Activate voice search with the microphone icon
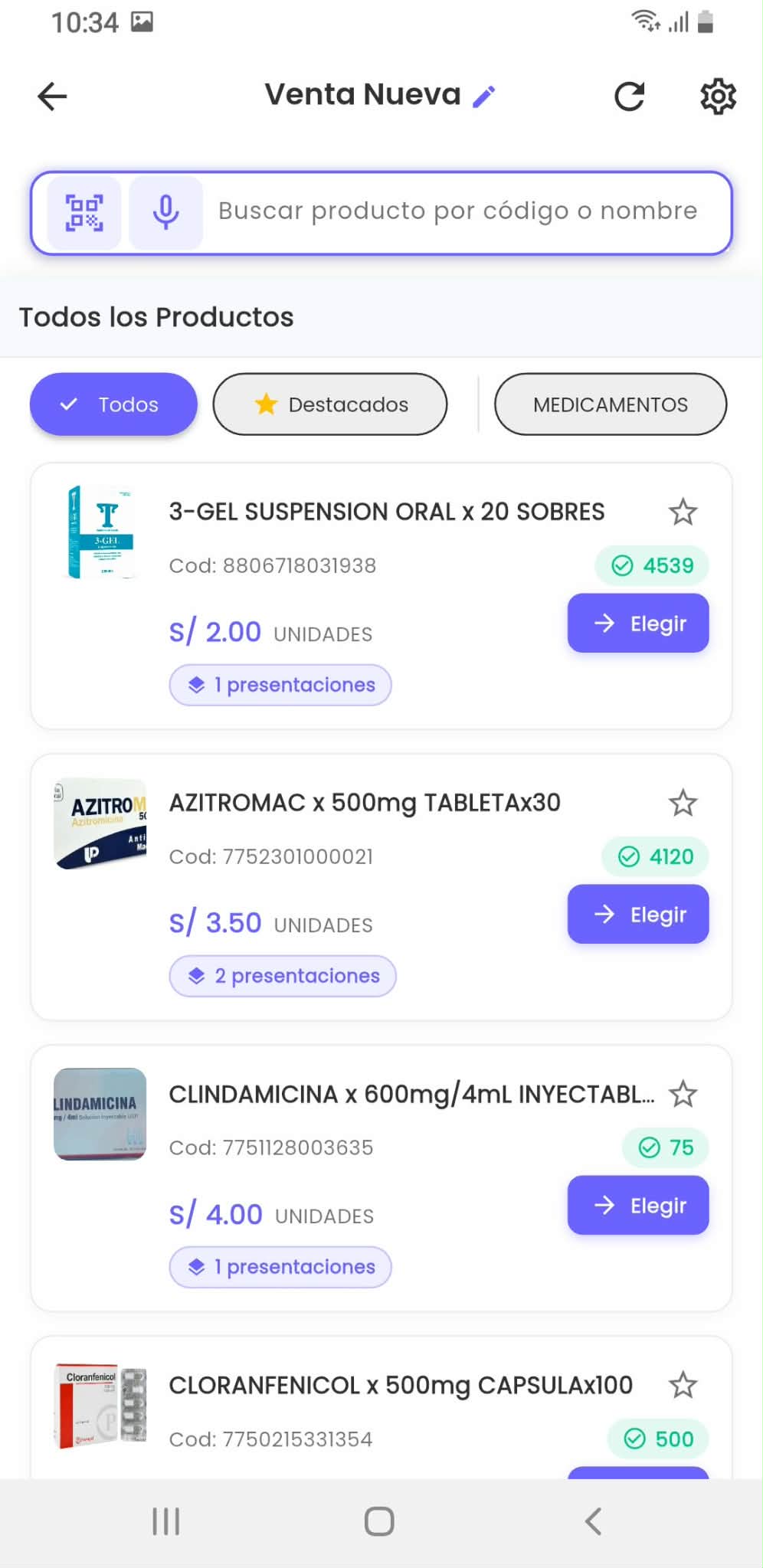The image size is (763, 1568). coord(165,211)
